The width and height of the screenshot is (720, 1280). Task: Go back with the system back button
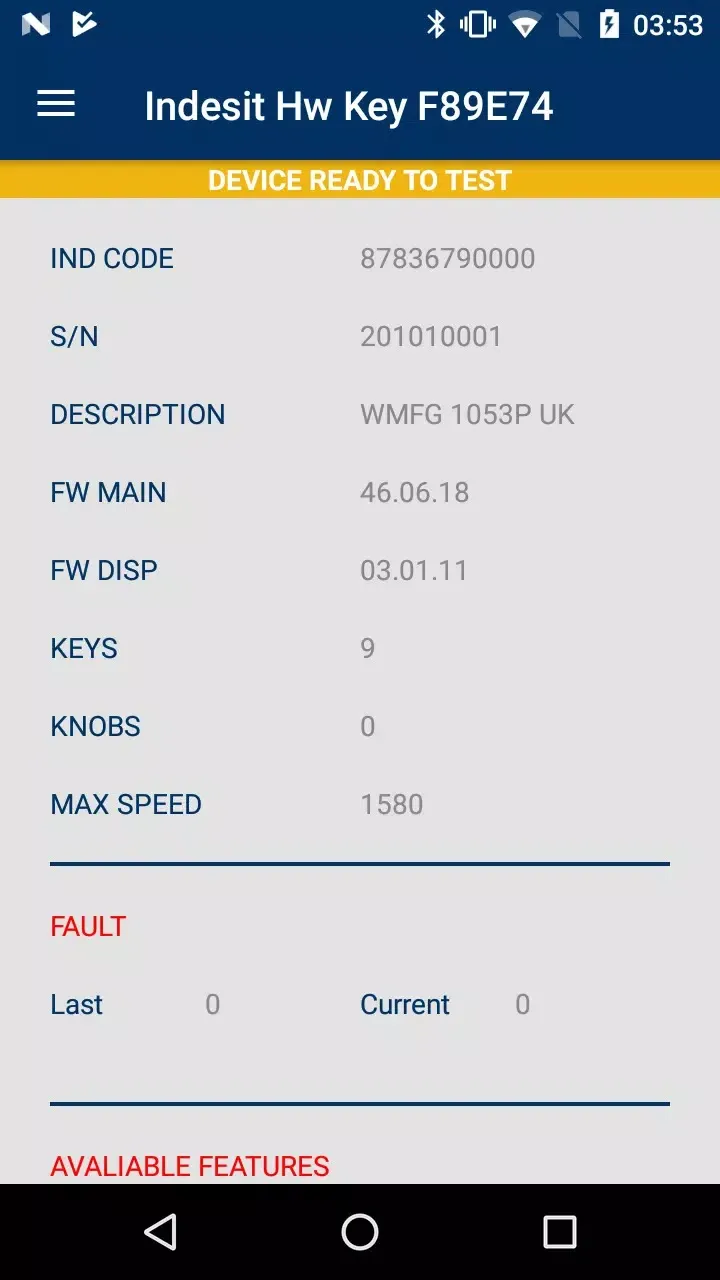point(160,1232)
